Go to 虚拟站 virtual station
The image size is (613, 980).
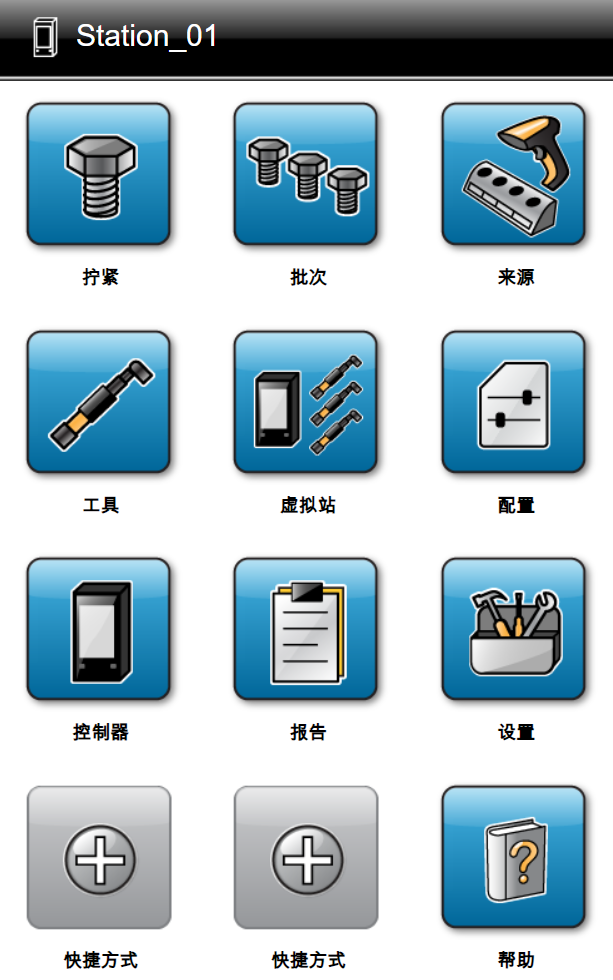click(x=306, y=402)
